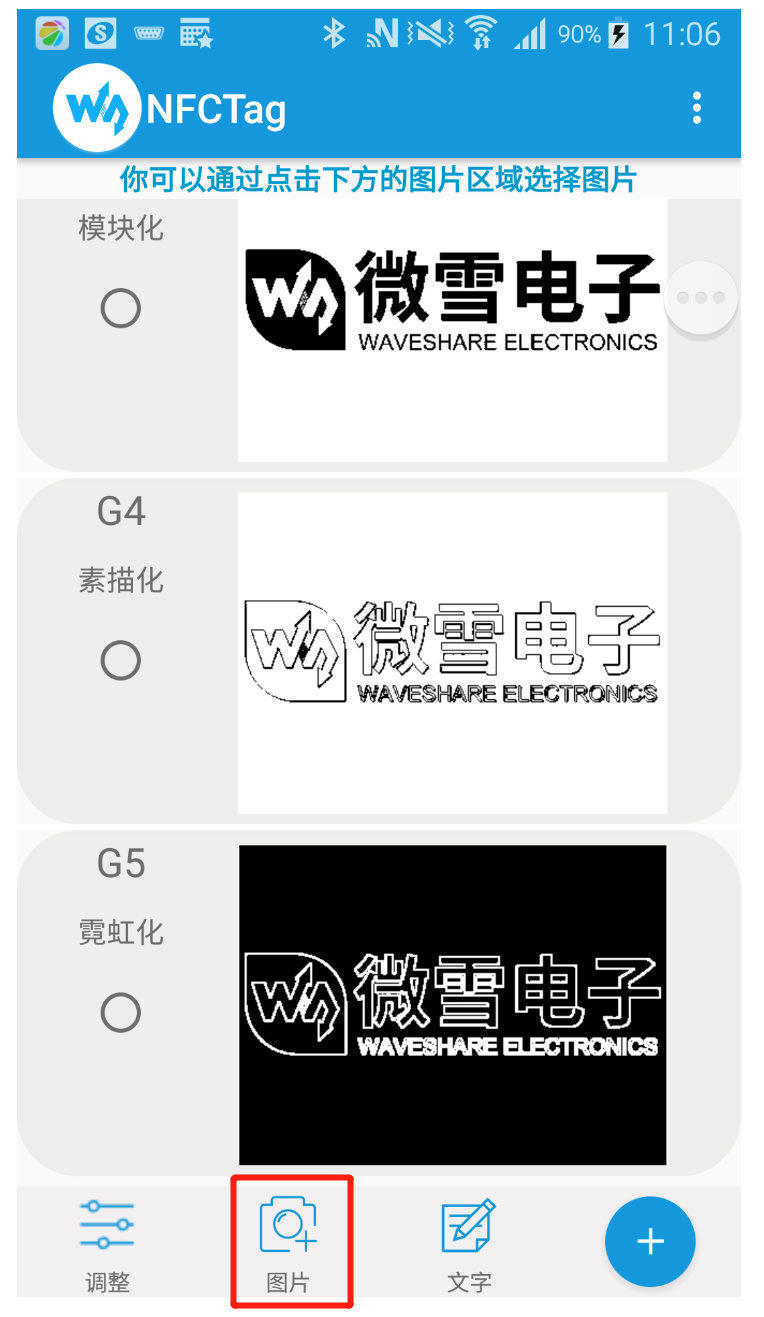Open the overflow menu in the app bar
The width and height of the screenshot is (764, 1317).
point(697,108)
